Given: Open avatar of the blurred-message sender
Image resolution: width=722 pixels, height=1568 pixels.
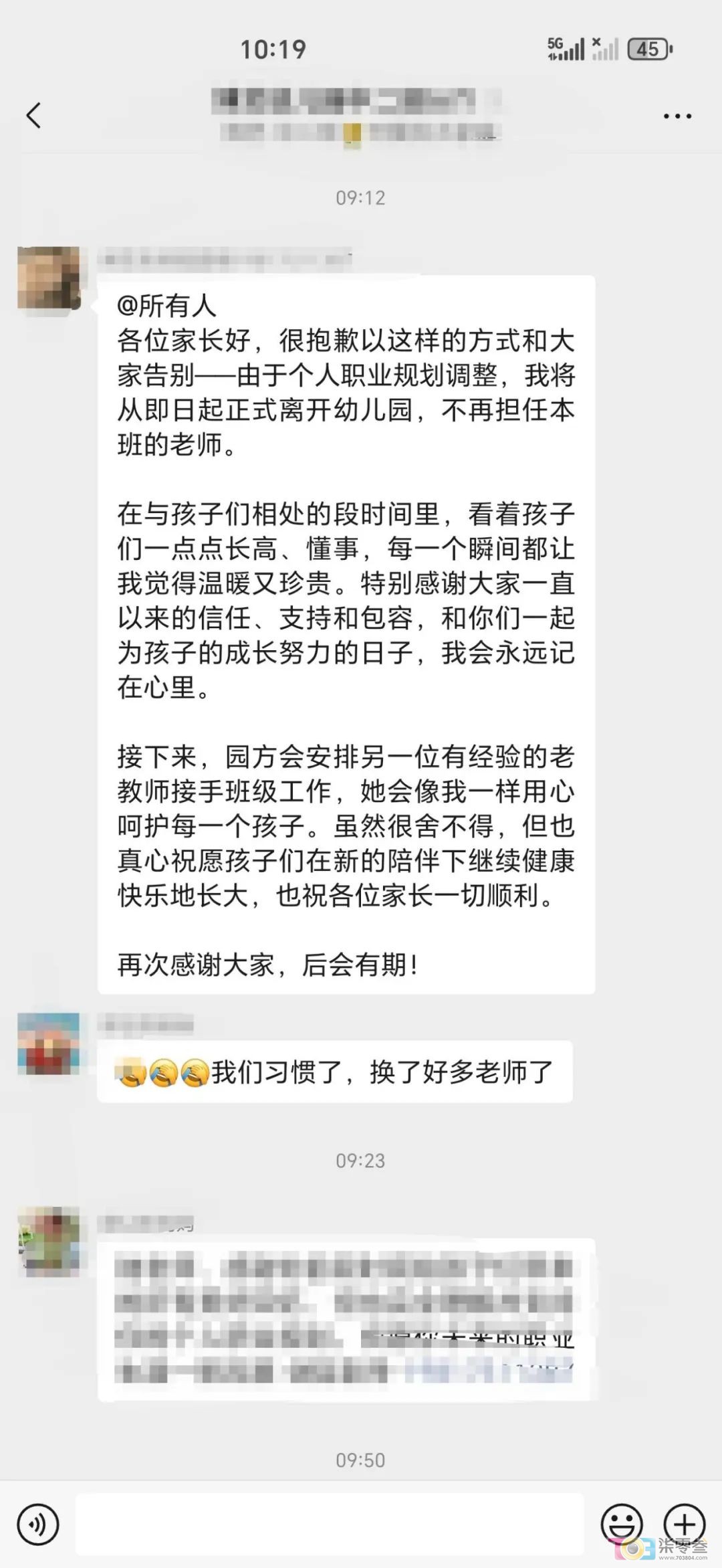Looking at the screenshot, I should (x=49, y=1242).
